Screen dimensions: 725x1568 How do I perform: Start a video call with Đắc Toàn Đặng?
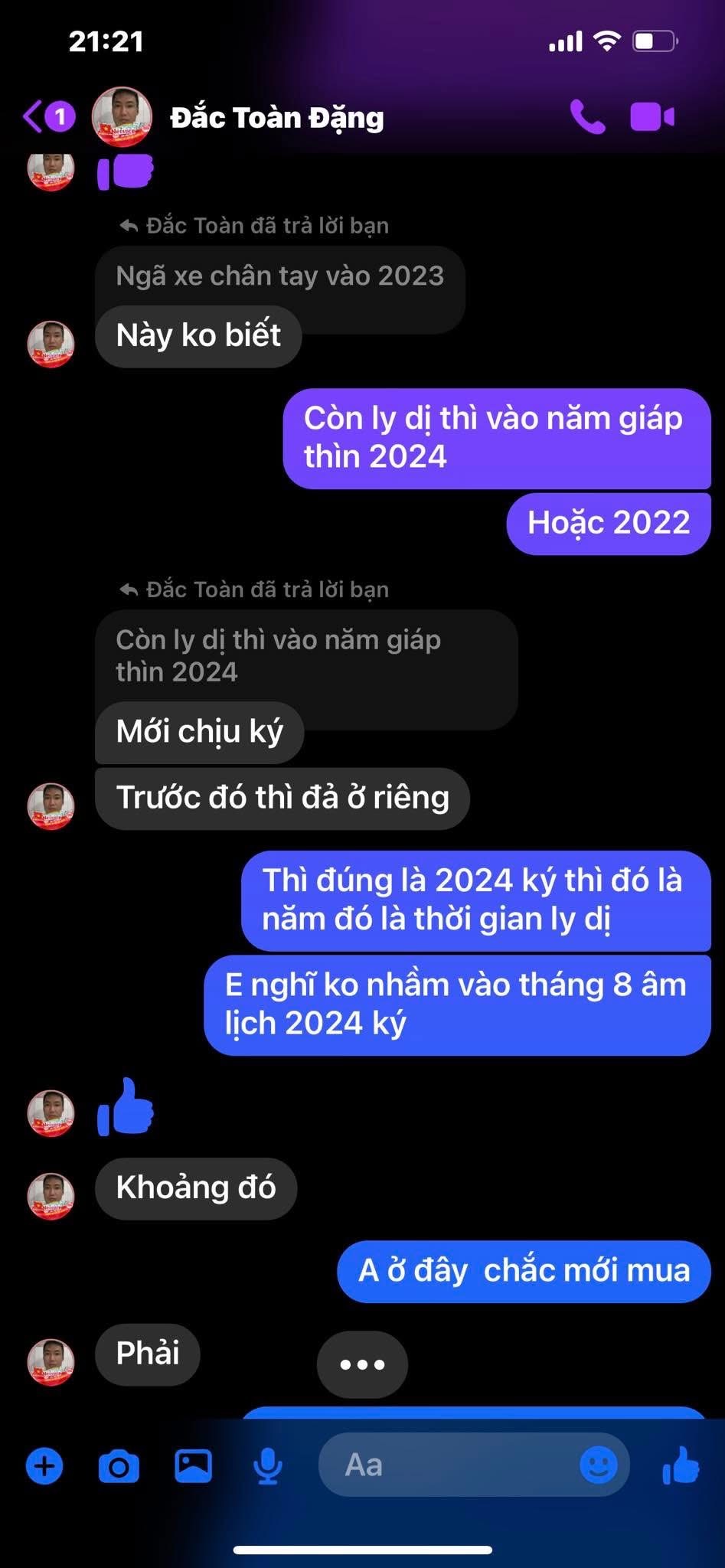tap(652, 117)
